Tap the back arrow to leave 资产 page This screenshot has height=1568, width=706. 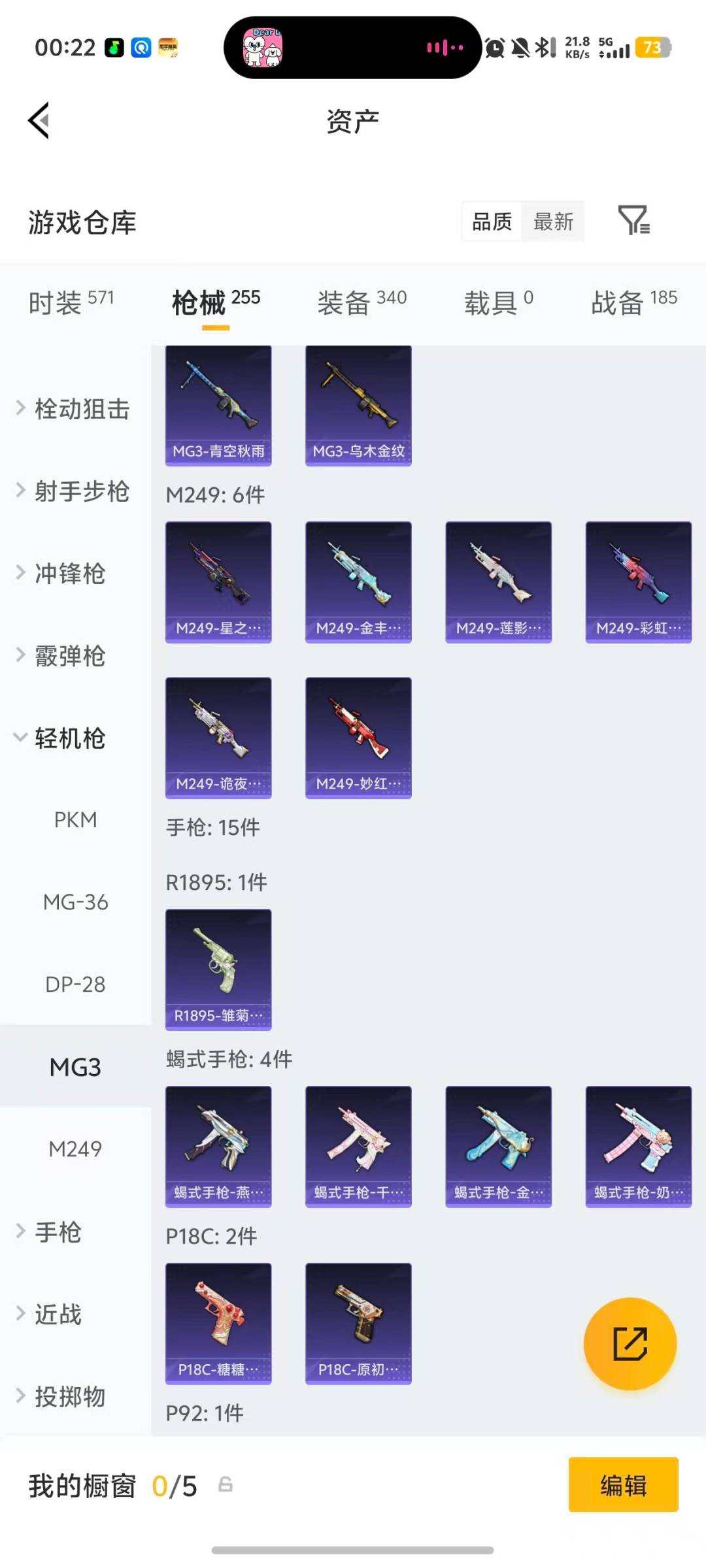pos(39,121)
